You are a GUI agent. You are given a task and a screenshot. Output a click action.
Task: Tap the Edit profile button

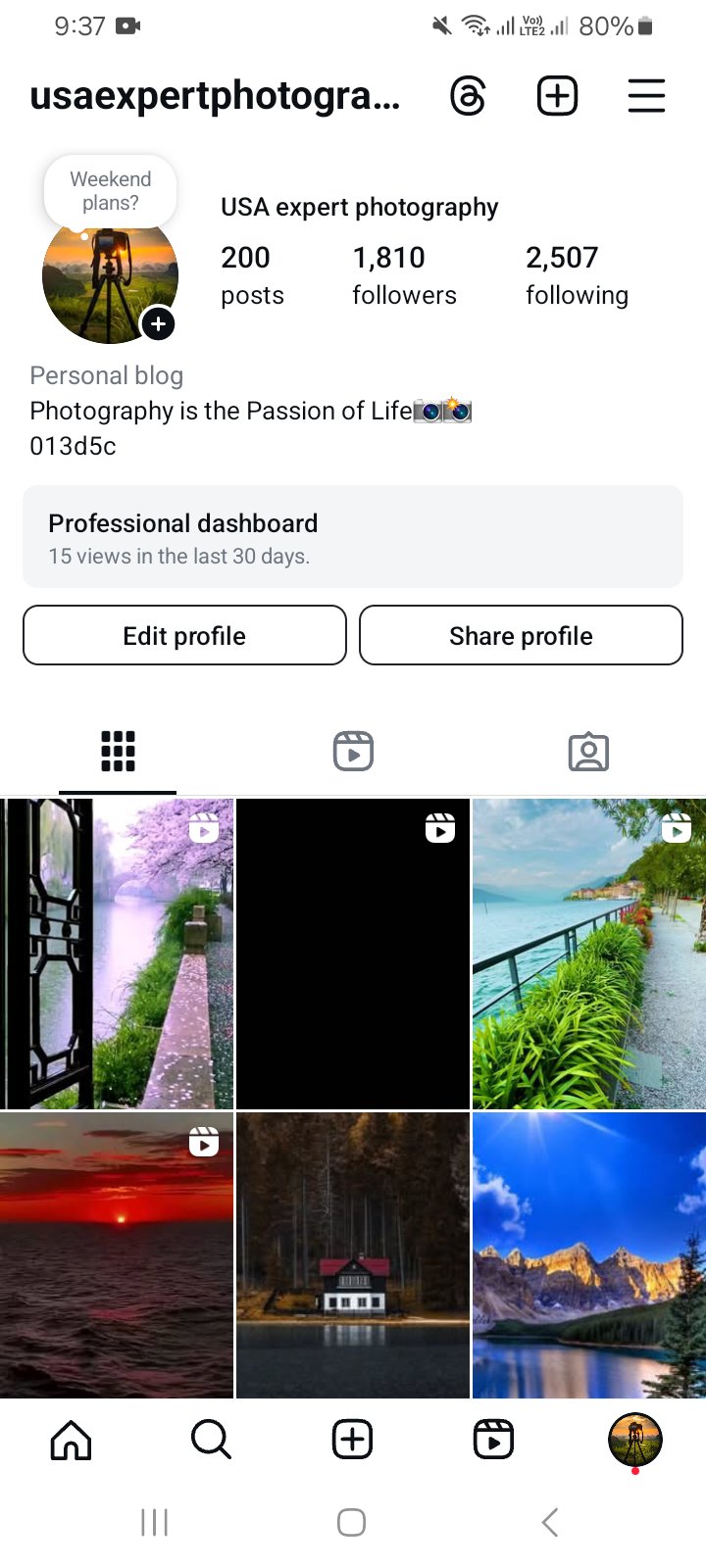click(184, 636)
